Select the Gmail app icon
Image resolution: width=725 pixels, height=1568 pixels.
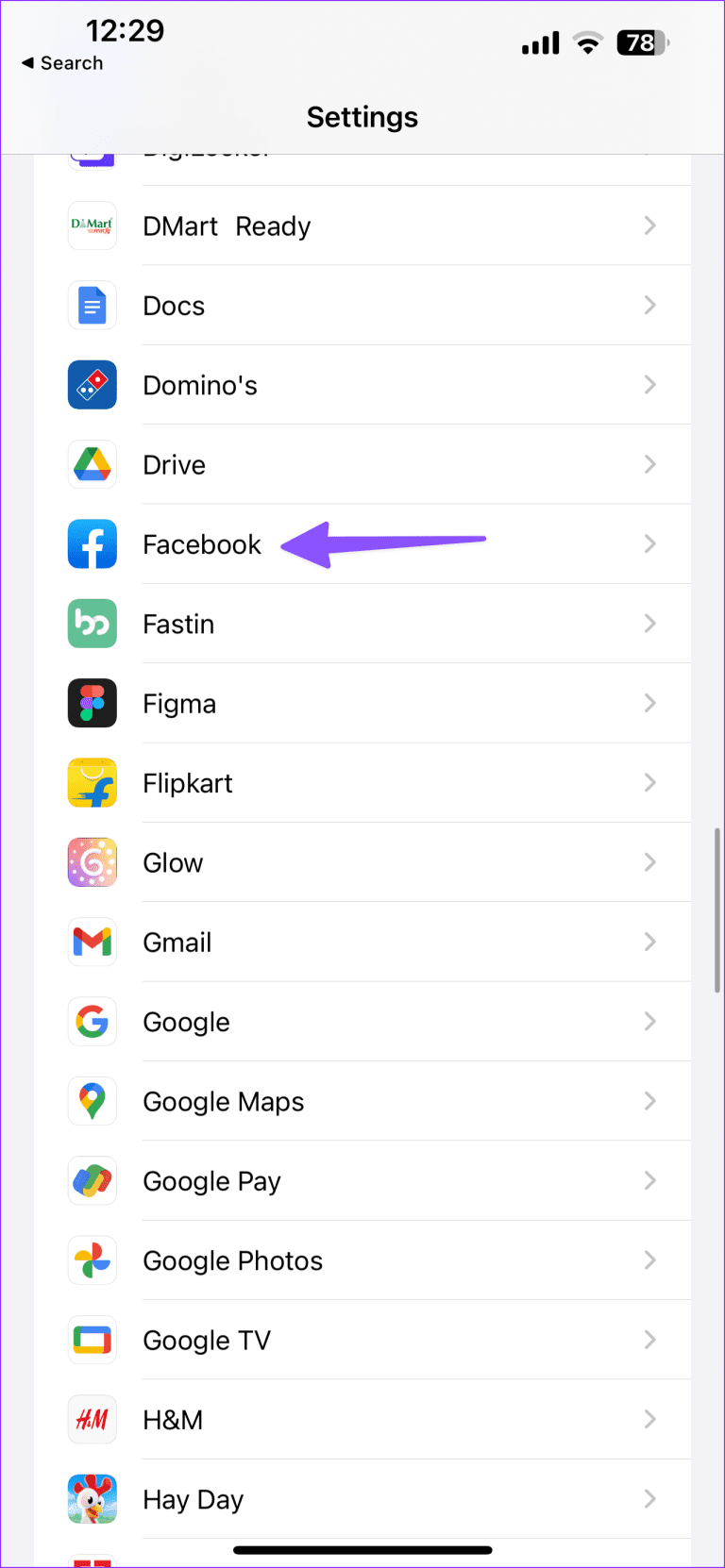pyautogui.click(x=92, y=942)
